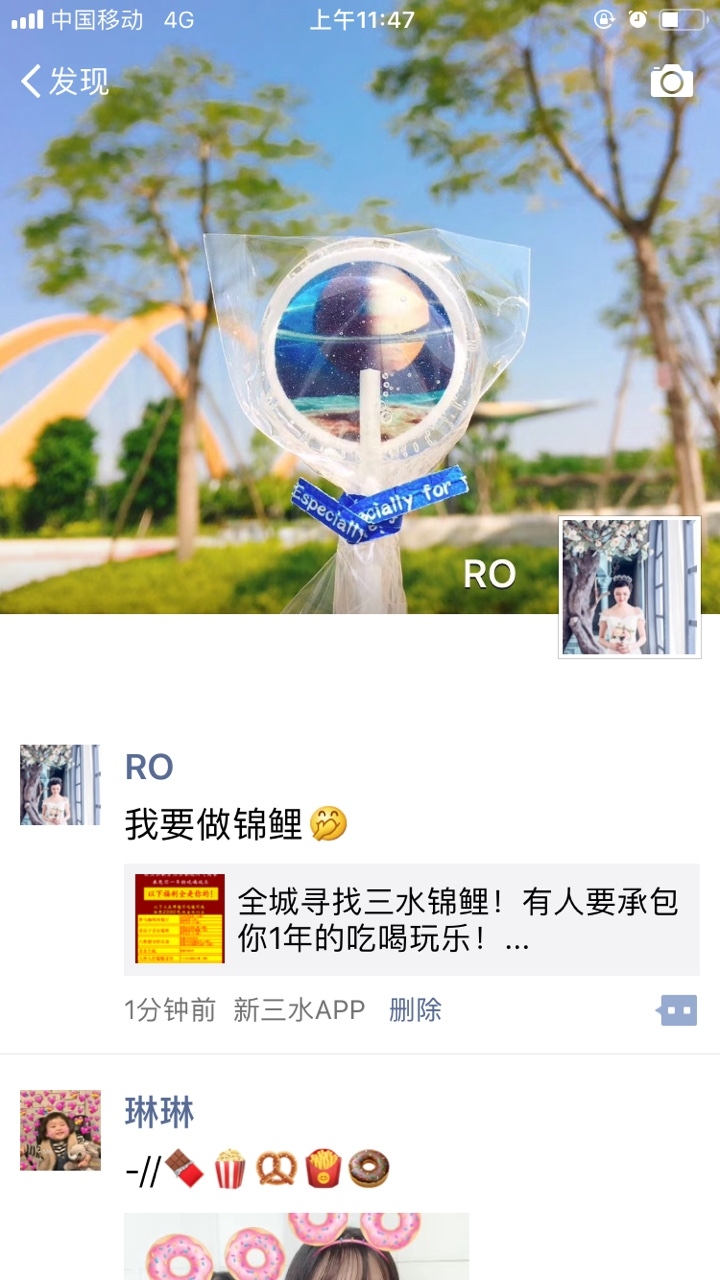Tap RO's avatar next to the 我要做锦鲤 post
This screenshot has height=1280, width=720.
click(x=60, y=785)
